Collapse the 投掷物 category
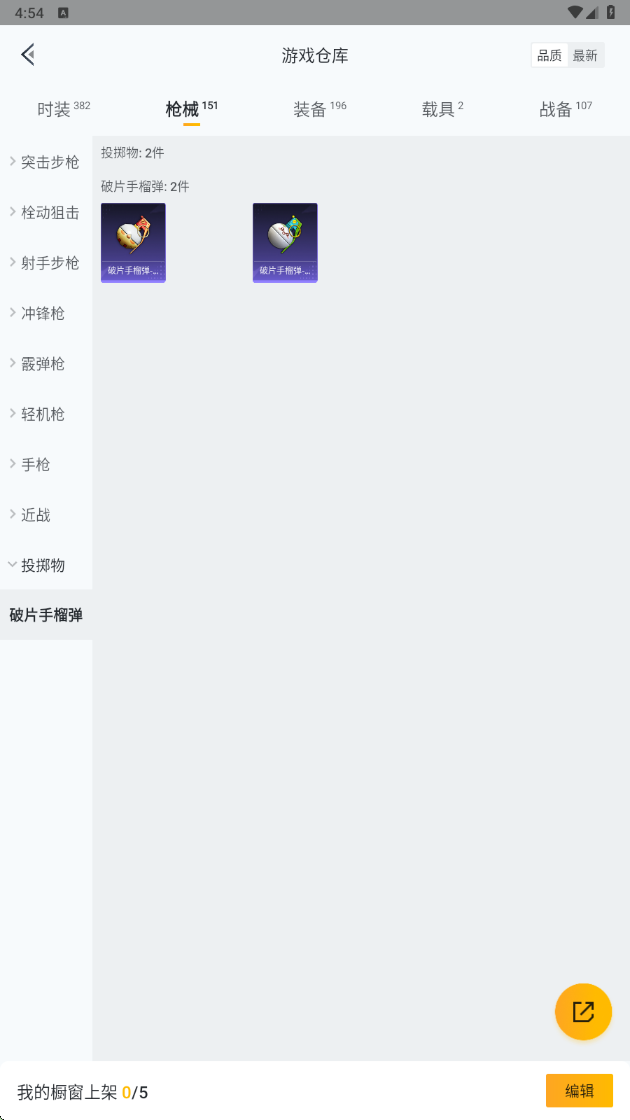The width and height of the screenshot is (630, 1120). click(x=46, y=565)
